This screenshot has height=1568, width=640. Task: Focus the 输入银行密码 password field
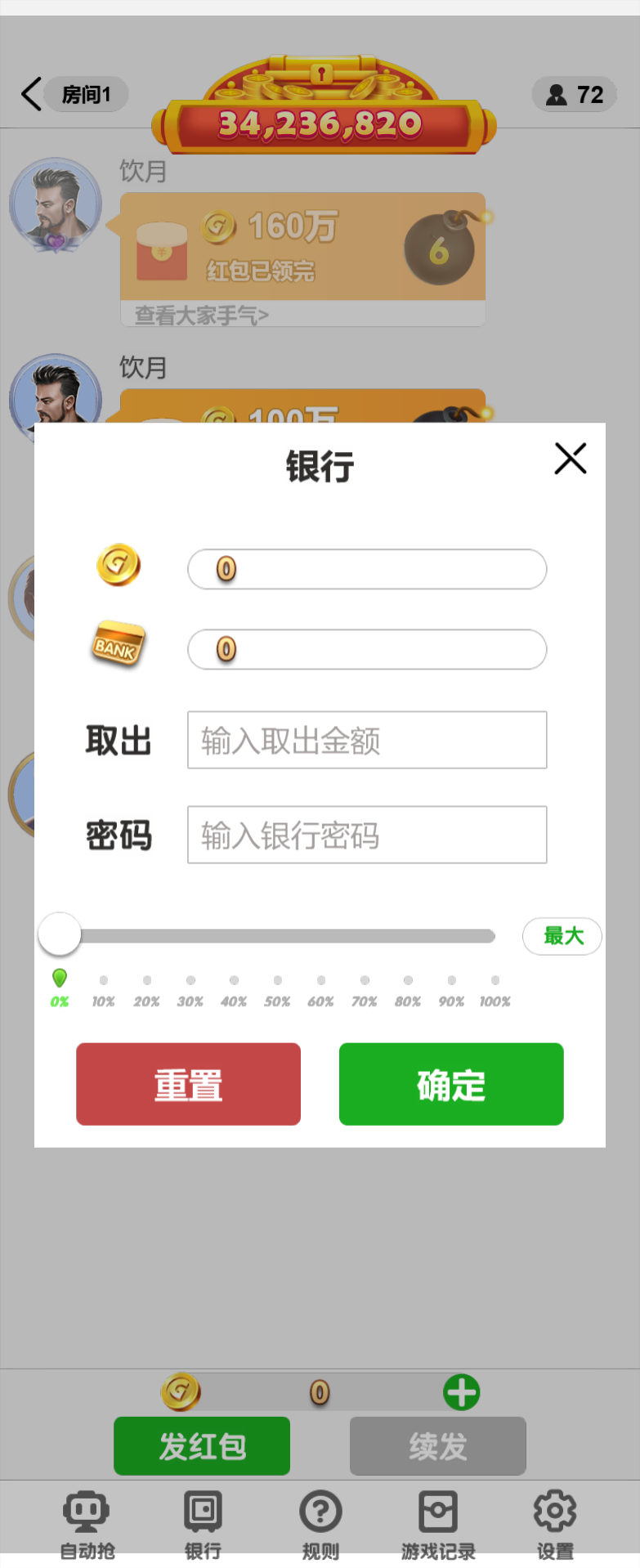[x=366, y=835]
